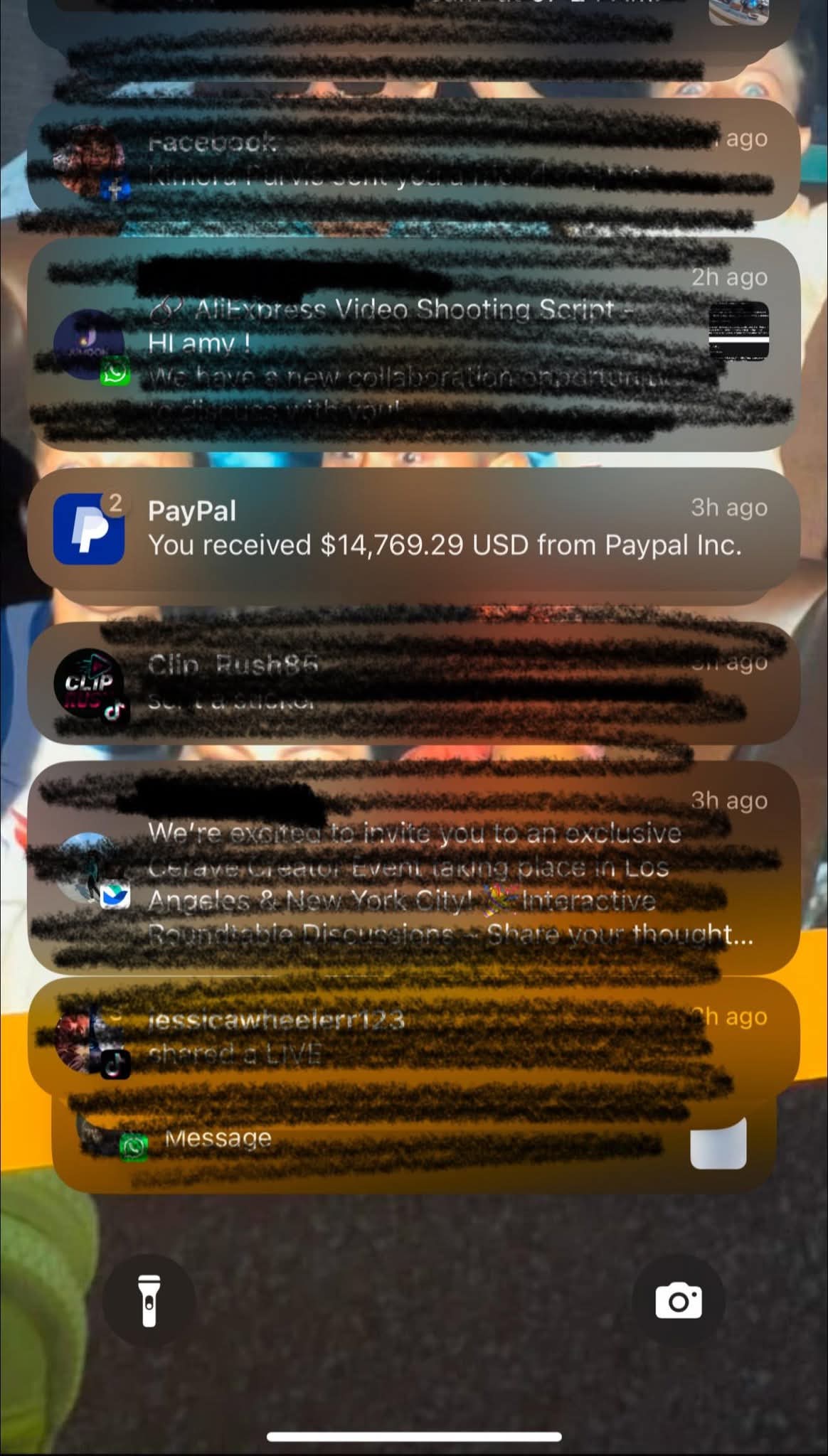Turn on the flashlight
828x1456 pixels.
[x=149, y=1301]
